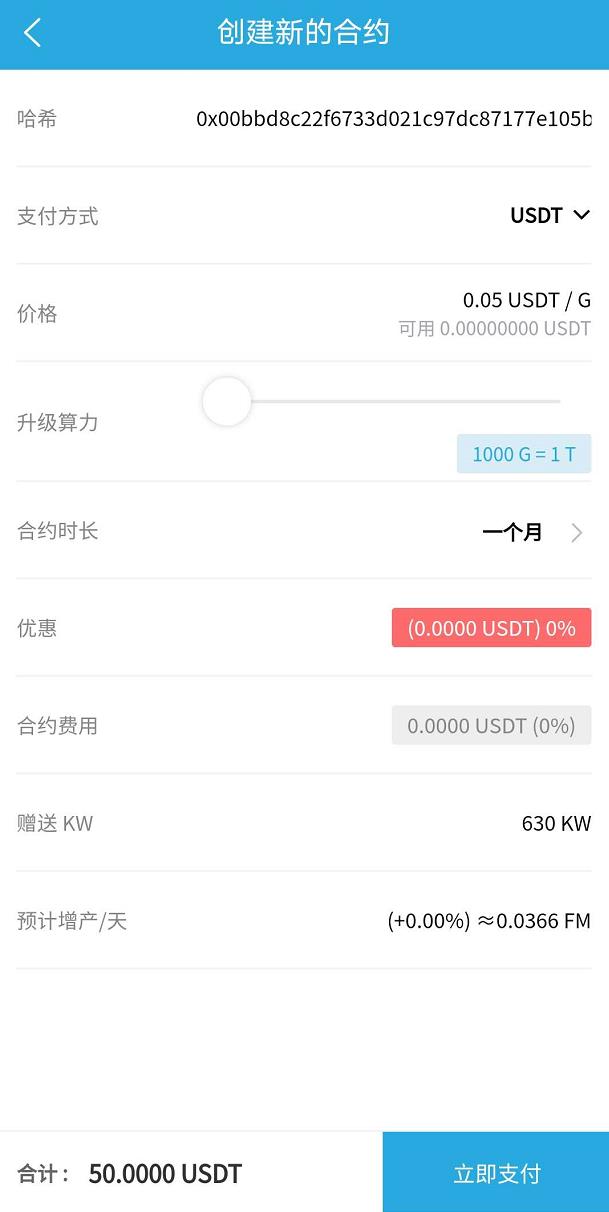Image resolution: width=609 pixels, height=1212 pixels.
Task: Open contract duration row showing 一个月
Action: (x=532, y=532)
